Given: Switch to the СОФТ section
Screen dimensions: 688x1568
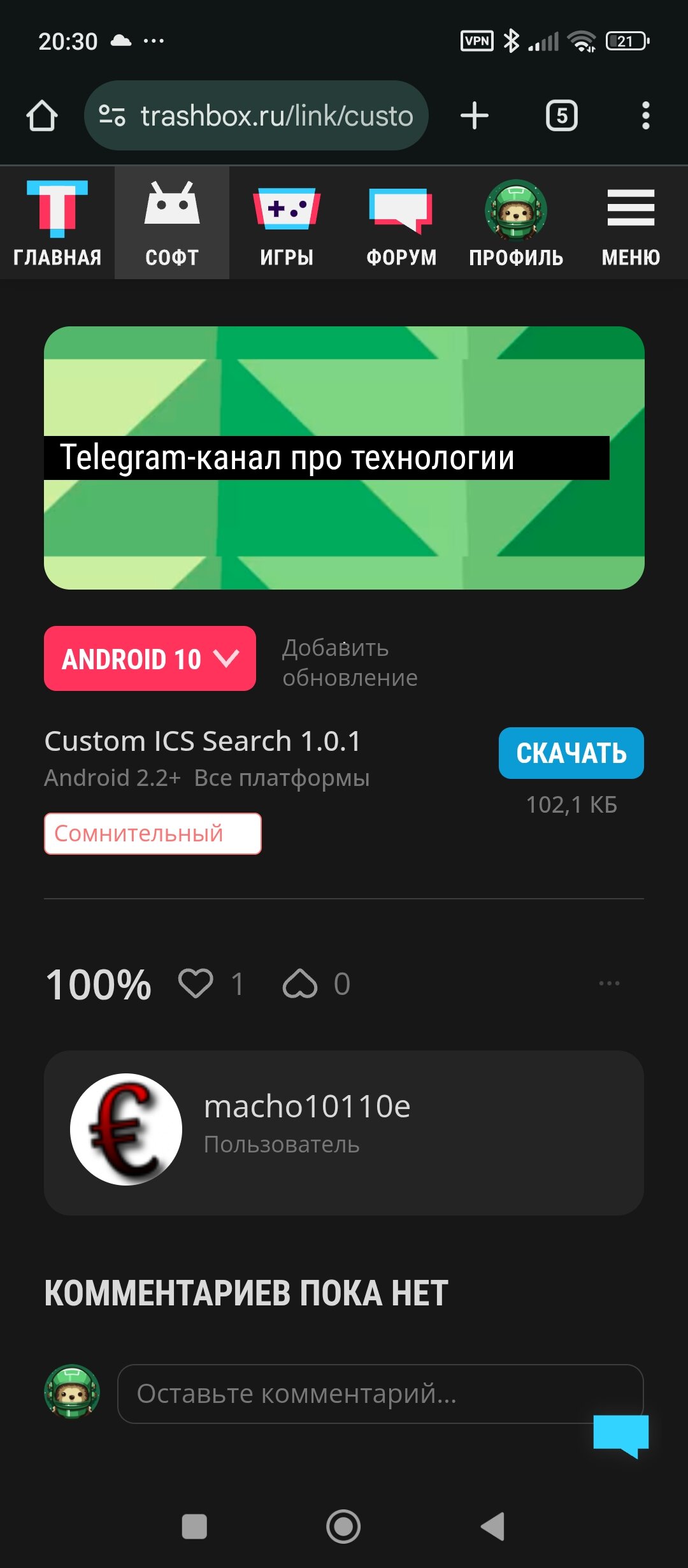Looking at the screenshot, I should (172, 223).
